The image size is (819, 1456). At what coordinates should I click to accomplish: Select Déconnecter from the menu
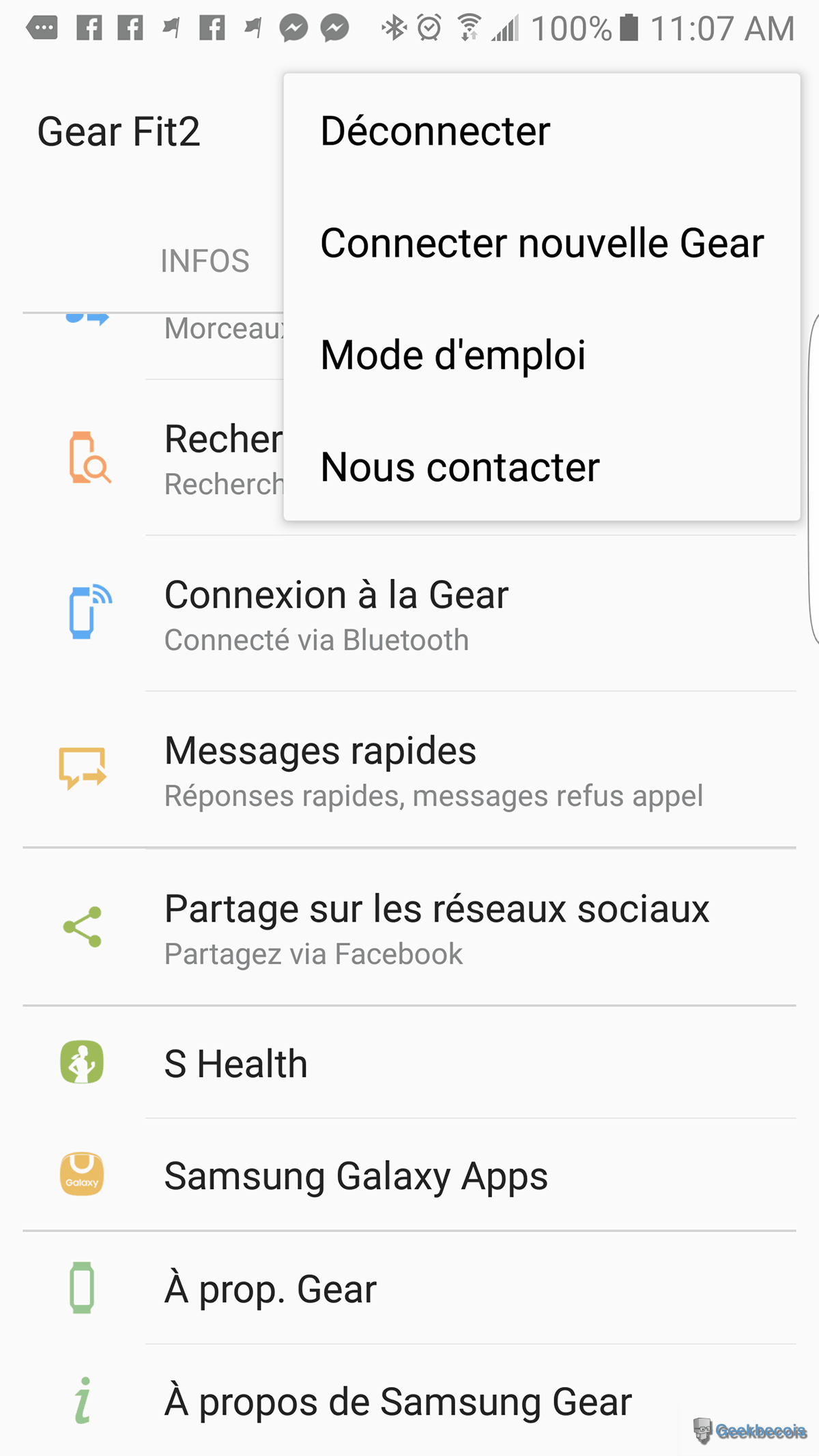pos(435,131)
